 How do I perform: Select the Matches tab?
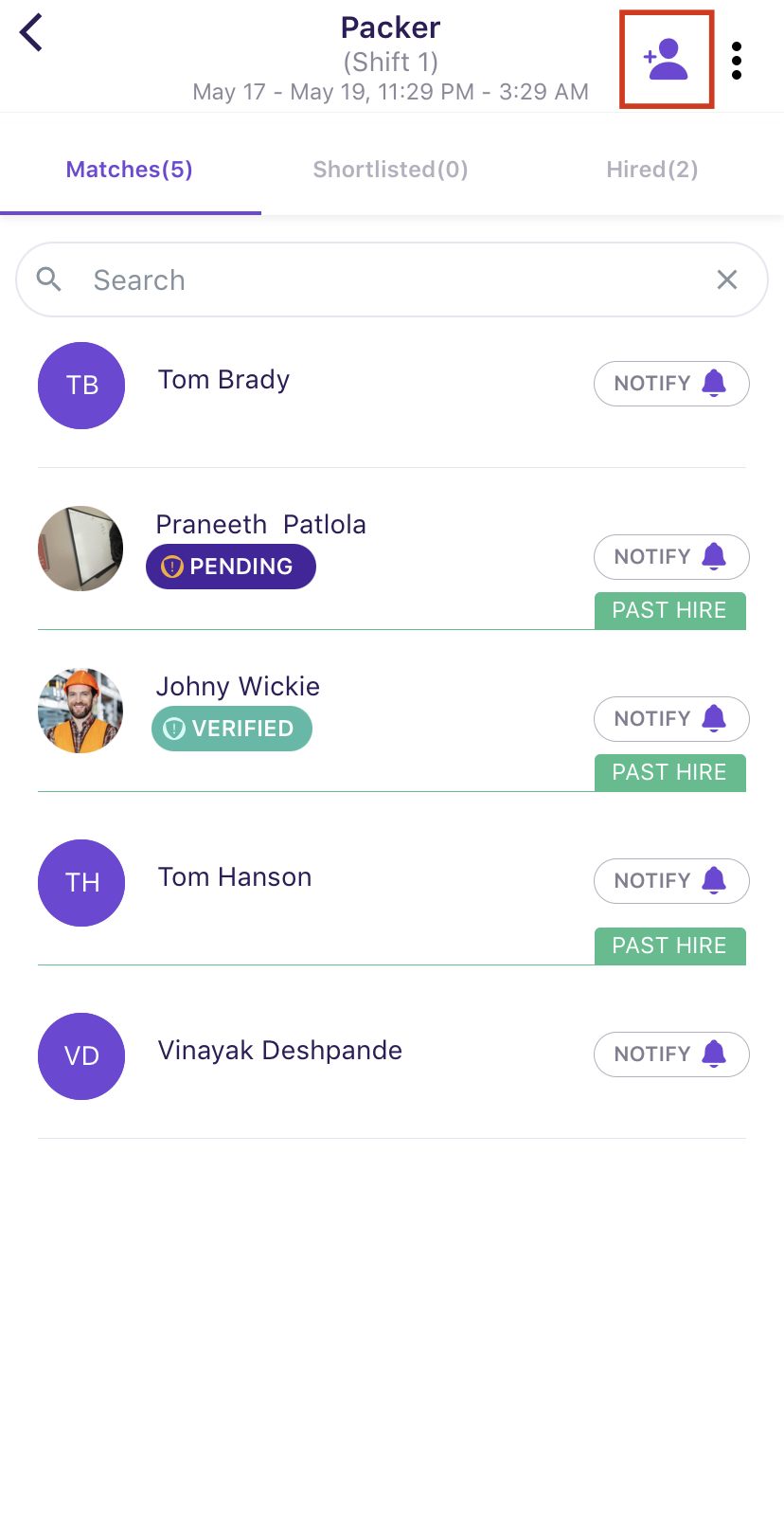130,170
